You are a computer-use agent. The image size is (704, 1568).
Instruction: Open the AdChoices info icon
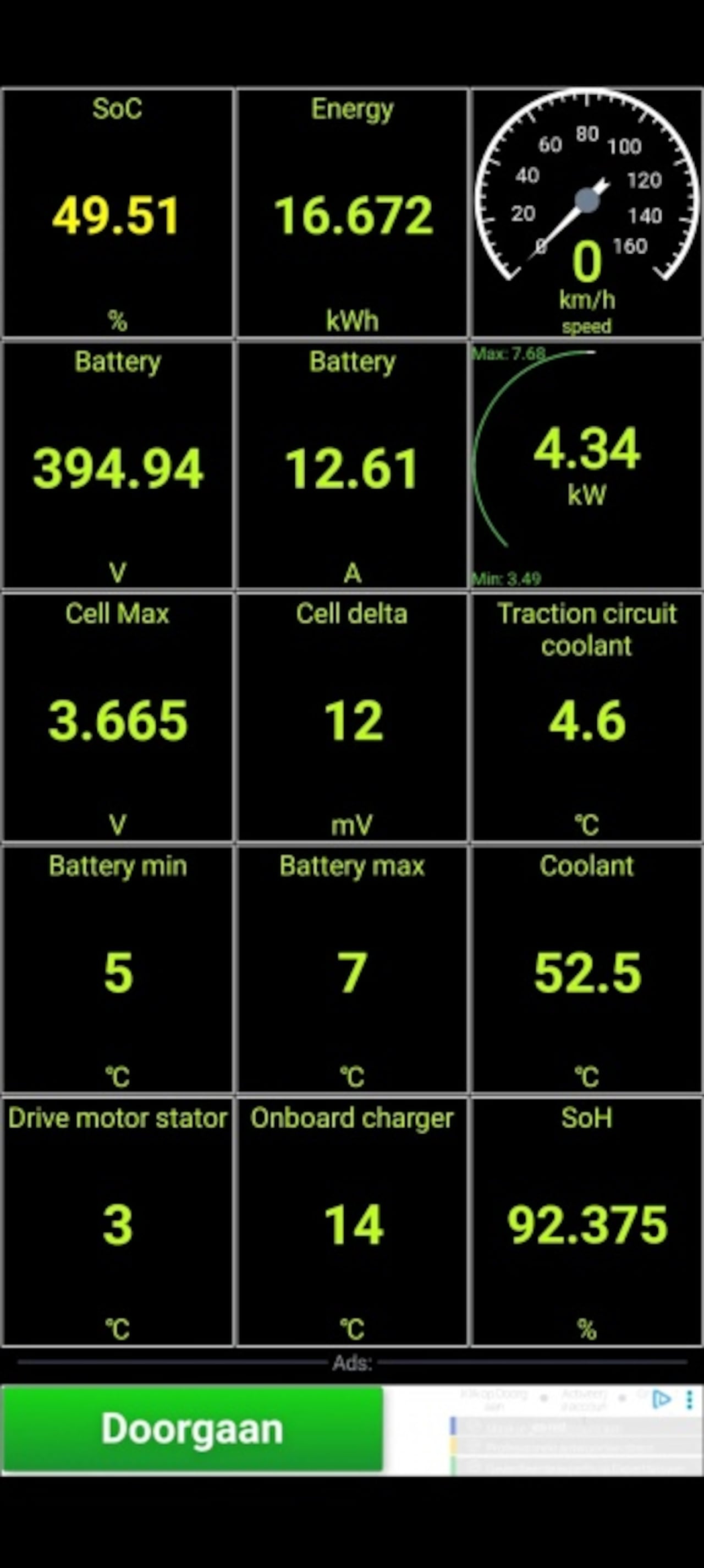point(661,1399)
